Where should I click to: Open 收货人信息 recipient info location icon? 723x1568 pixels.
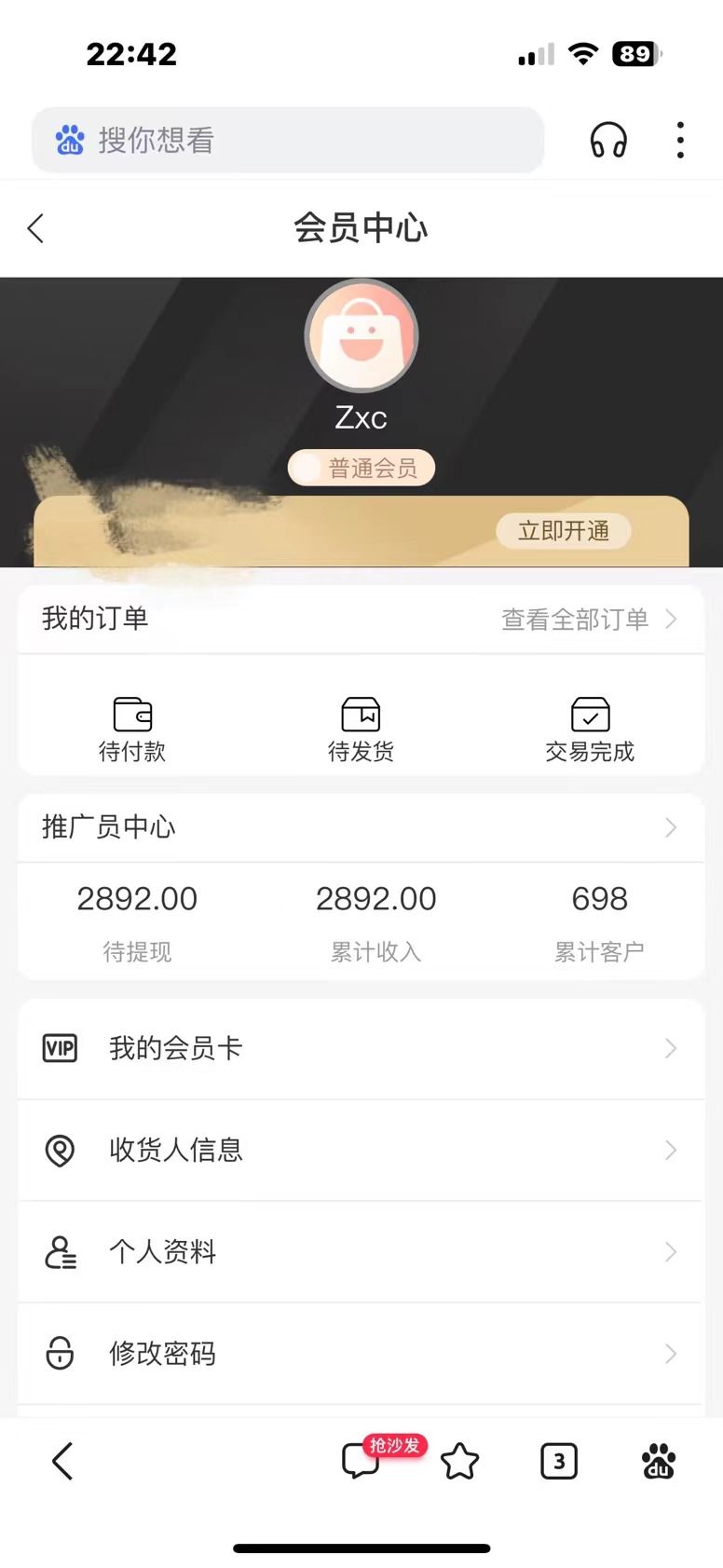click(61, 1151)
